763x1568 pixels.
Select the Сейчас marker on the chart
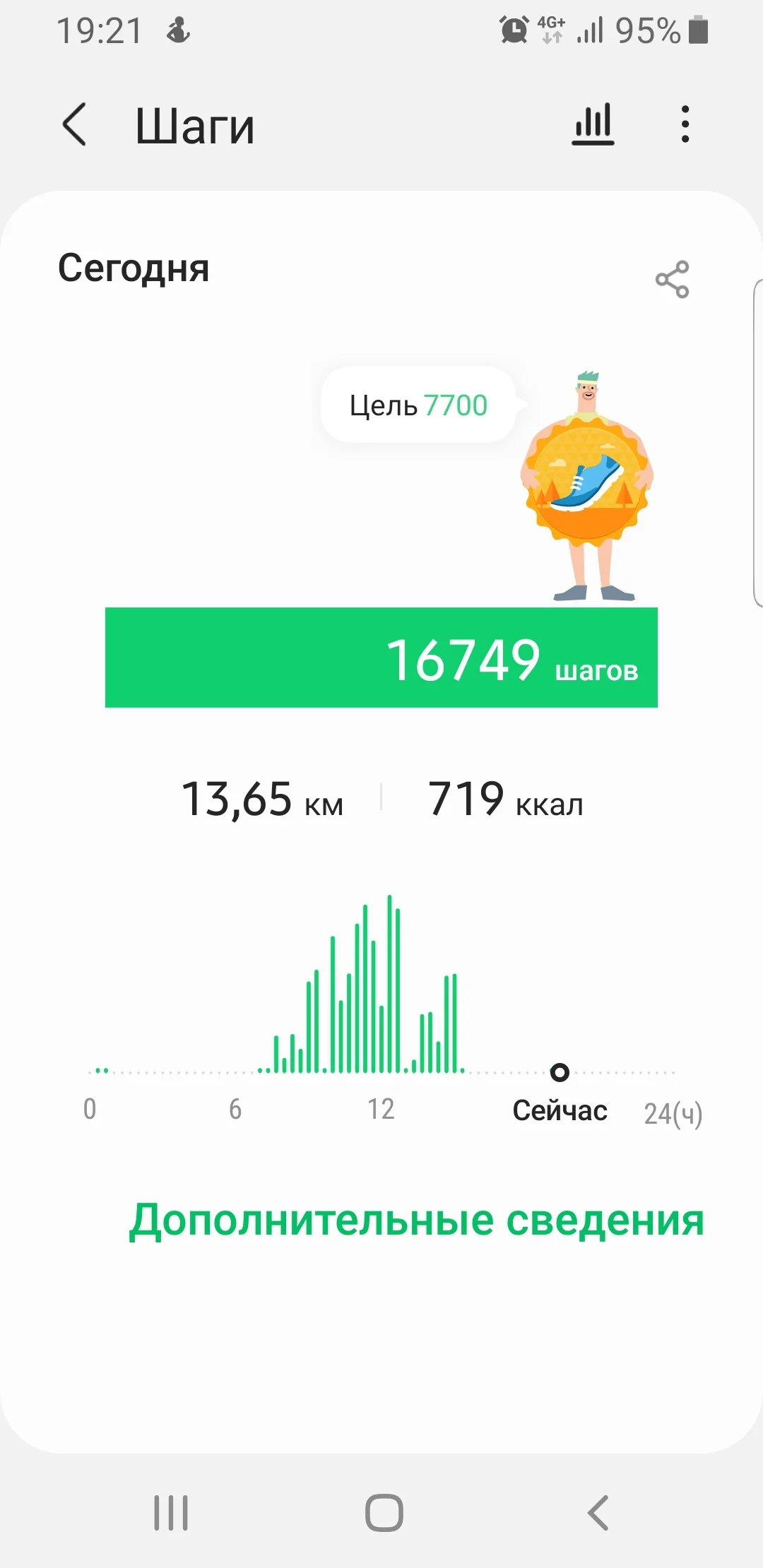(560, 1072)
